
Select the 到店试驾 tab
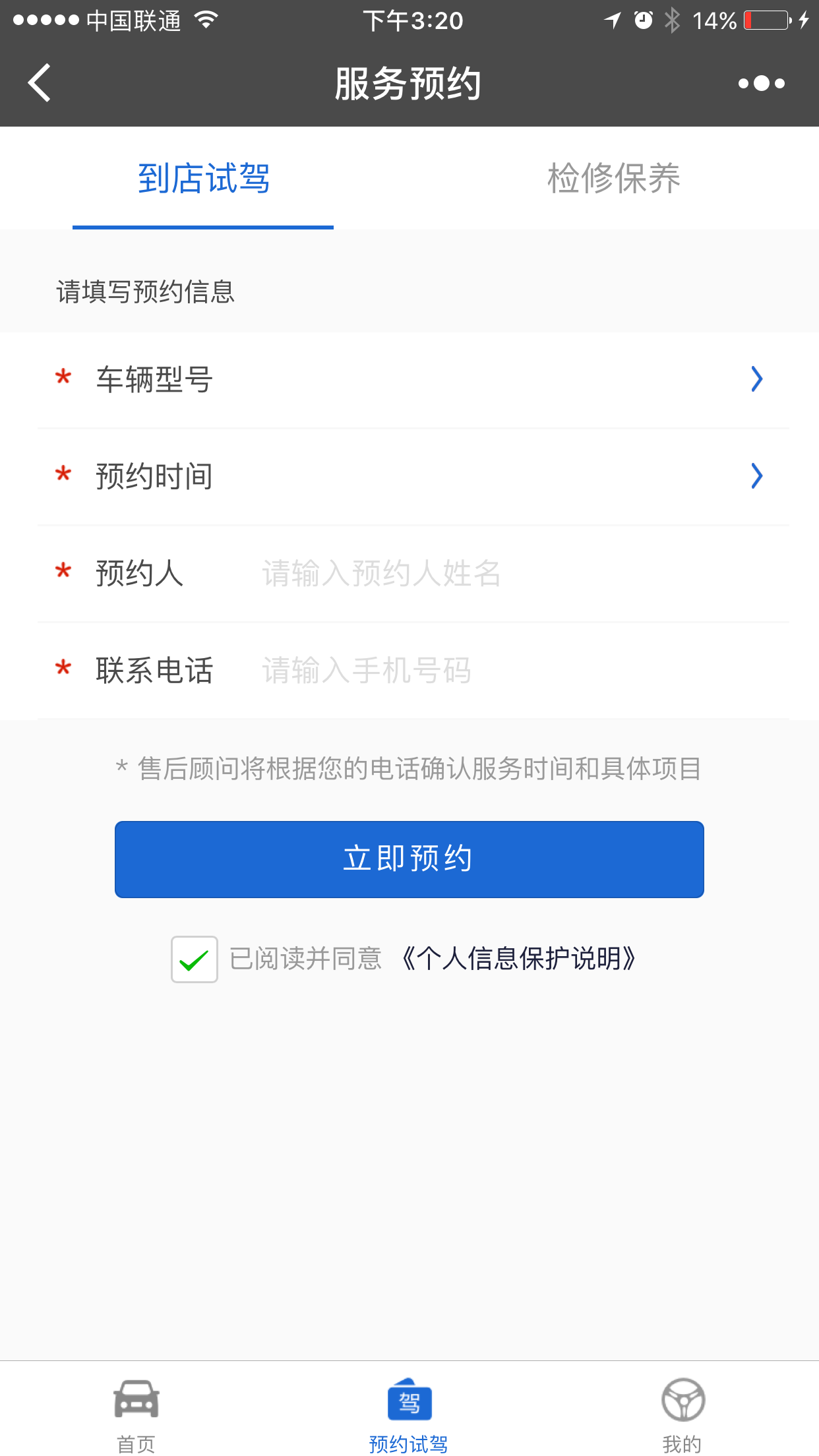pos(204,178)
